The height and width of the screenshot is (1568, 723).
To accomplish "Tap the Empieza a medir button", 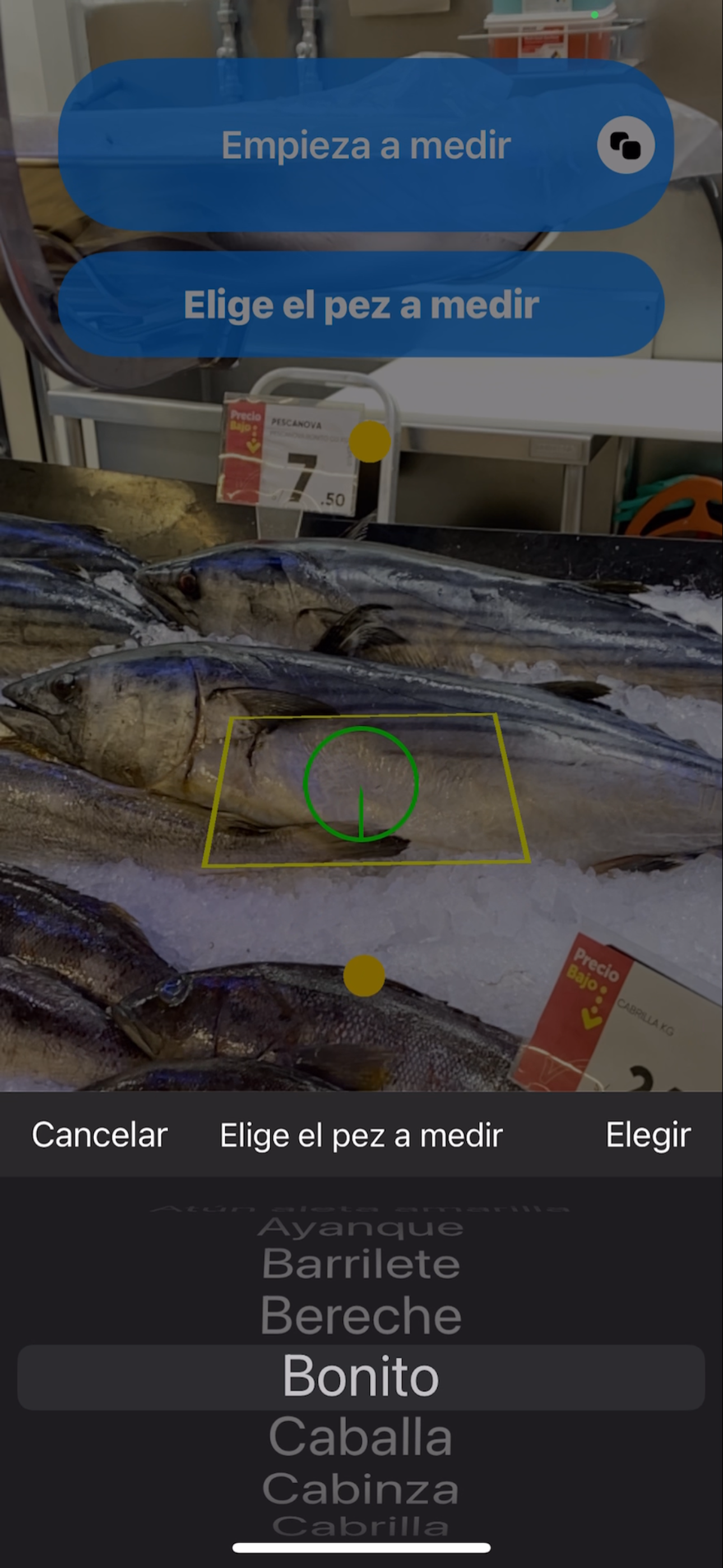I will 365,145.
